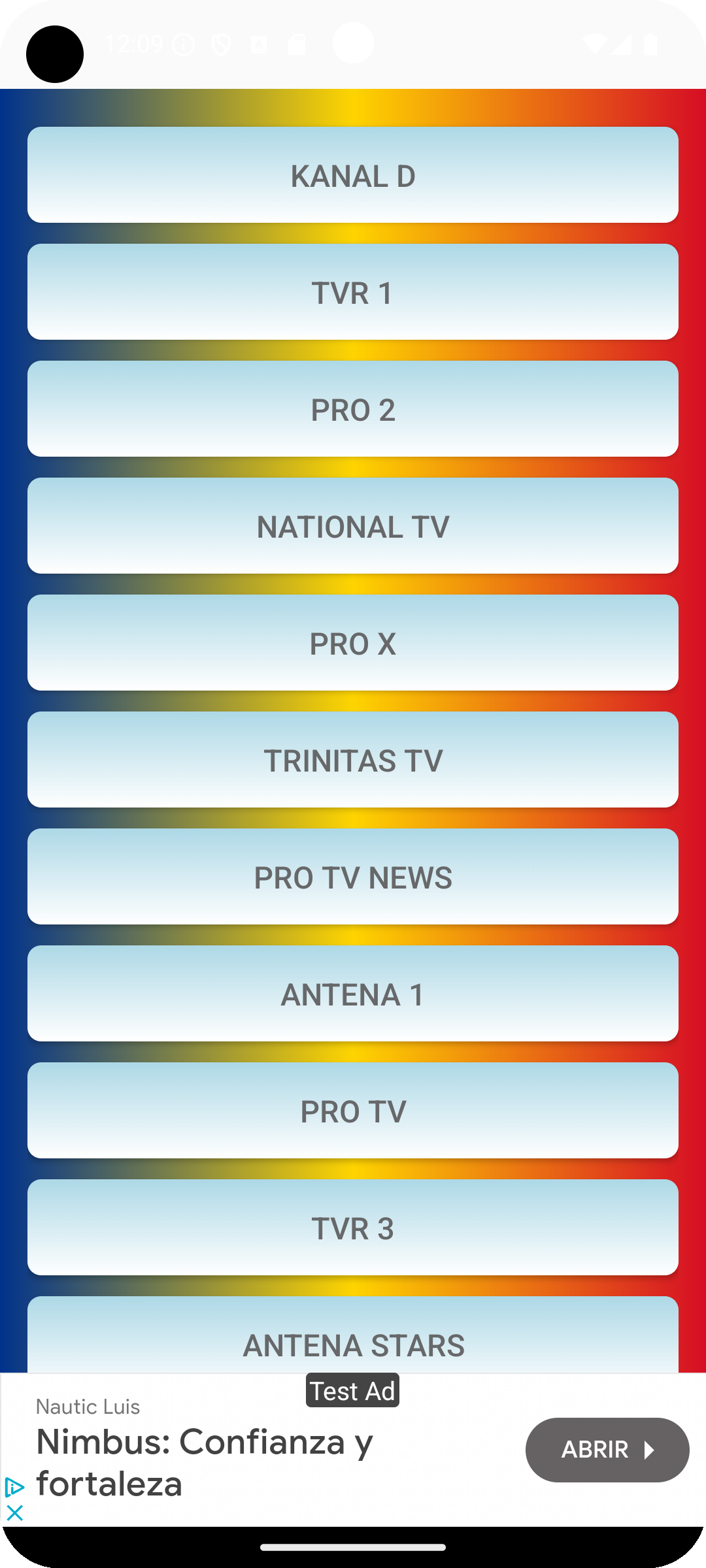Tap the ANTENA 1 channel

(353, 994)
